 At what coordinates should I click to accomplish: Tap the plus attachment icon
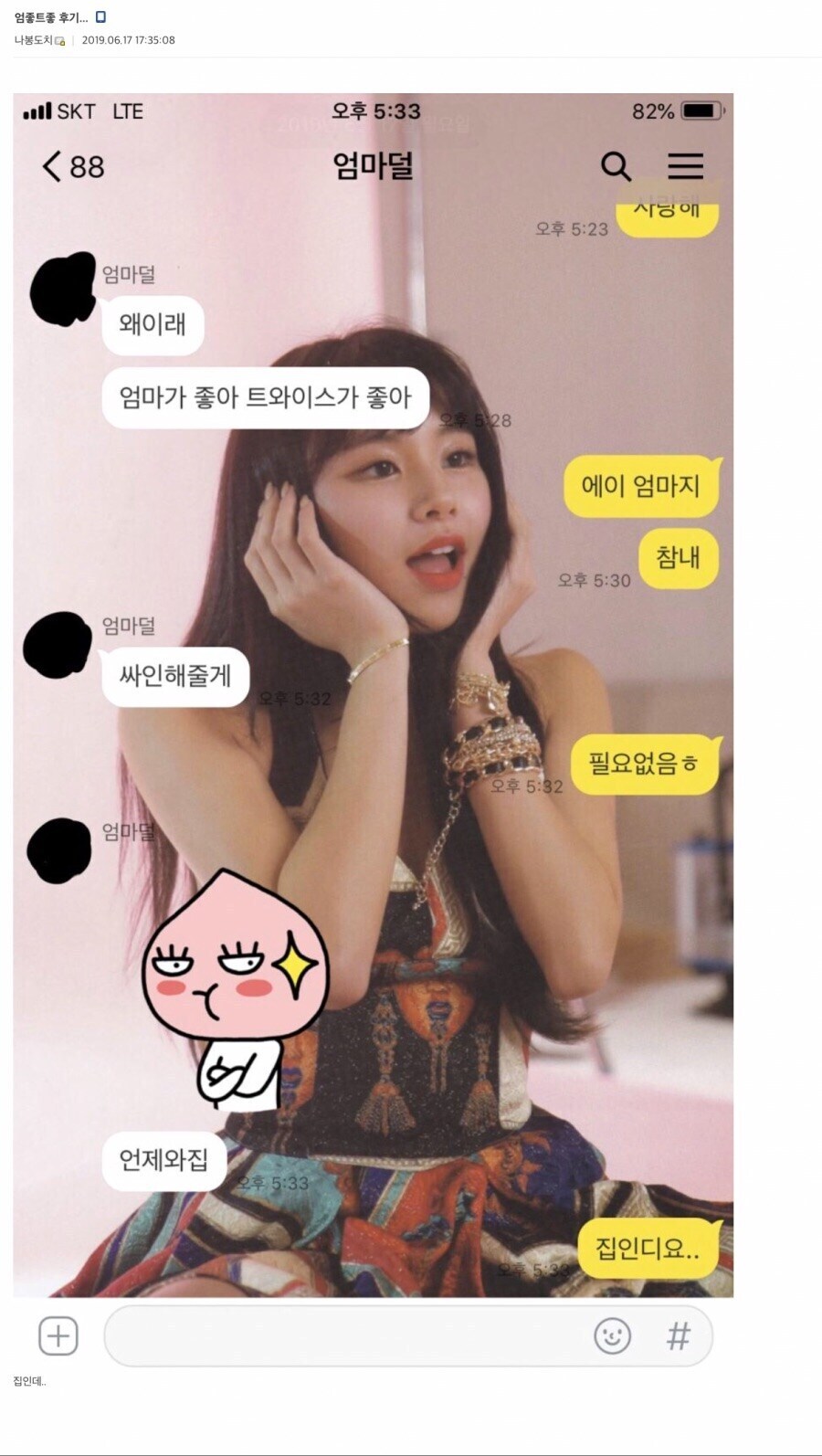(x=57, y=1335)
